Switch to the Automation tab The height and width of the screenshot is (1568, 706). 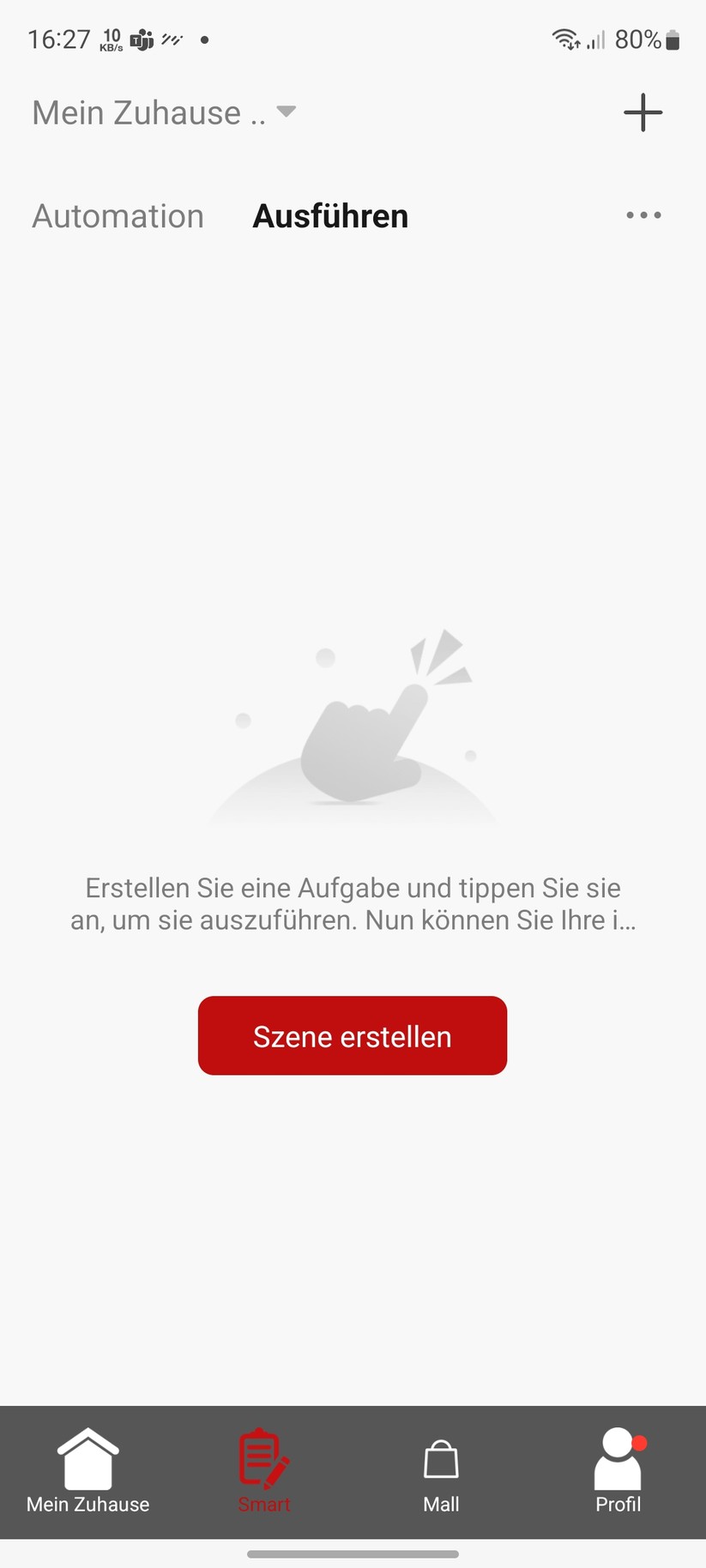pyautogui.click(x=117, y=215)
